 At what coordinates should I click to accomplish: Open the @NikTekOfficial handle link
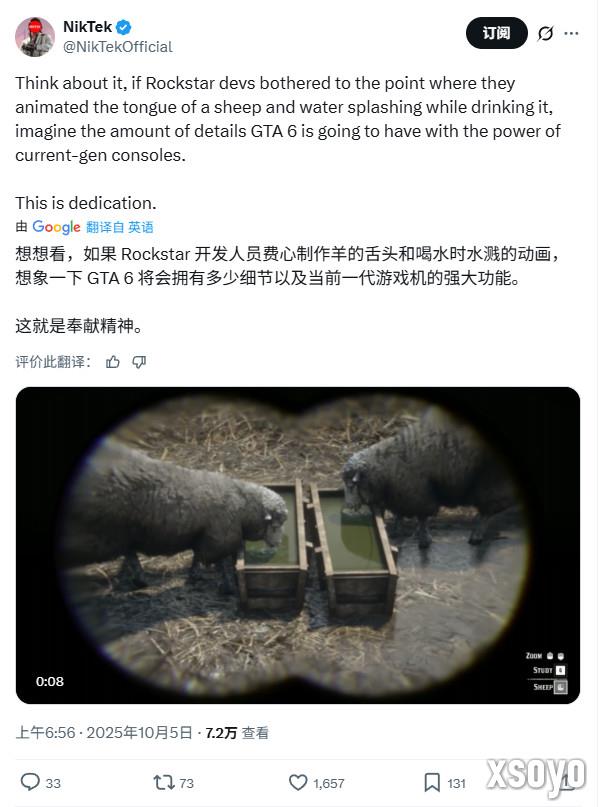118,46
